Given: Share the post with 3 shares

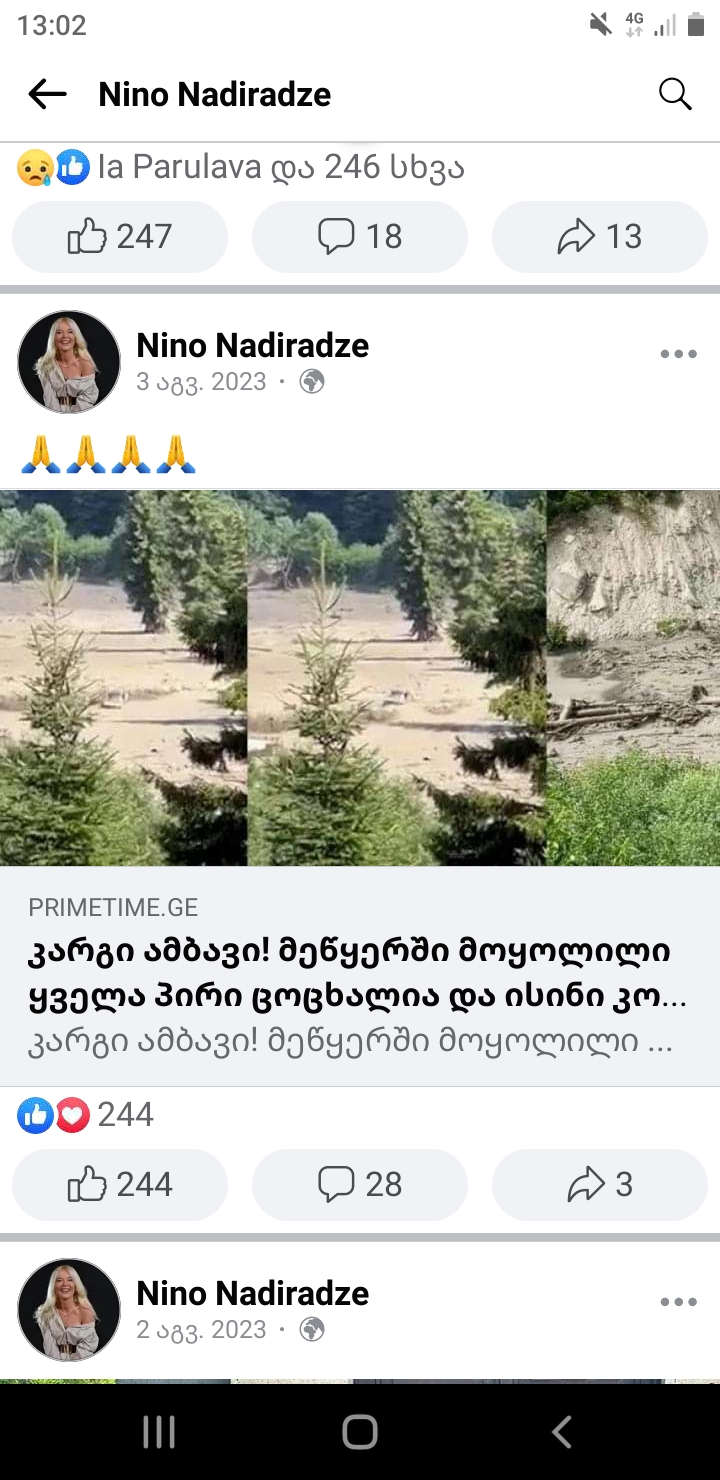Looking at the screenshot, I should coord(600,1185).
